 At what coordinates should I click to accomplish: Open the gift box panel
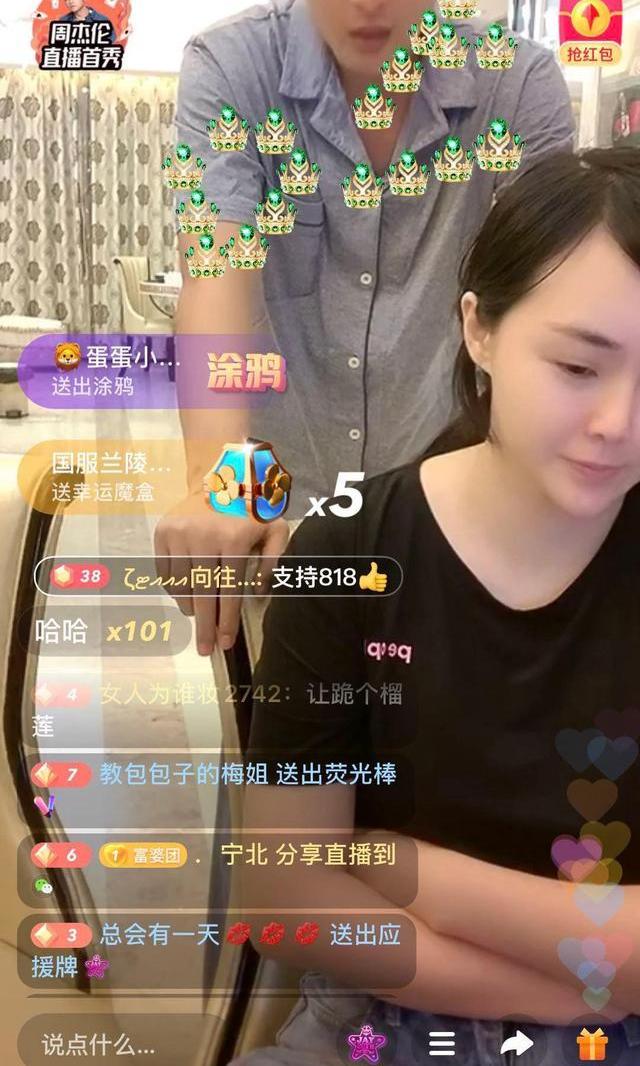click(592, 1044)
